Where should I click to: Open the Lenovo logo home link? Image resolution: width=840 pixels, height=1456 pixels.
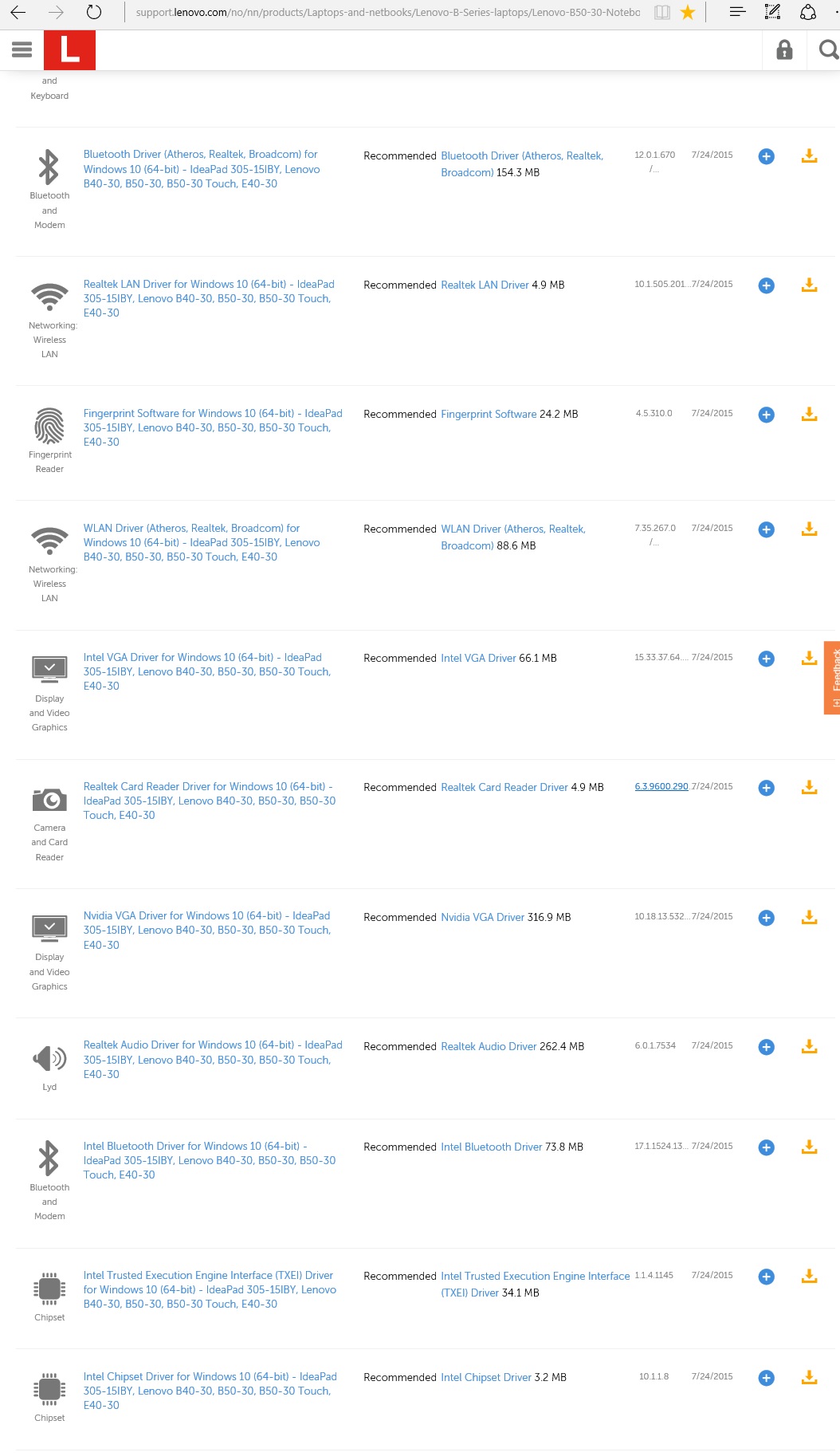pos(69,50)
